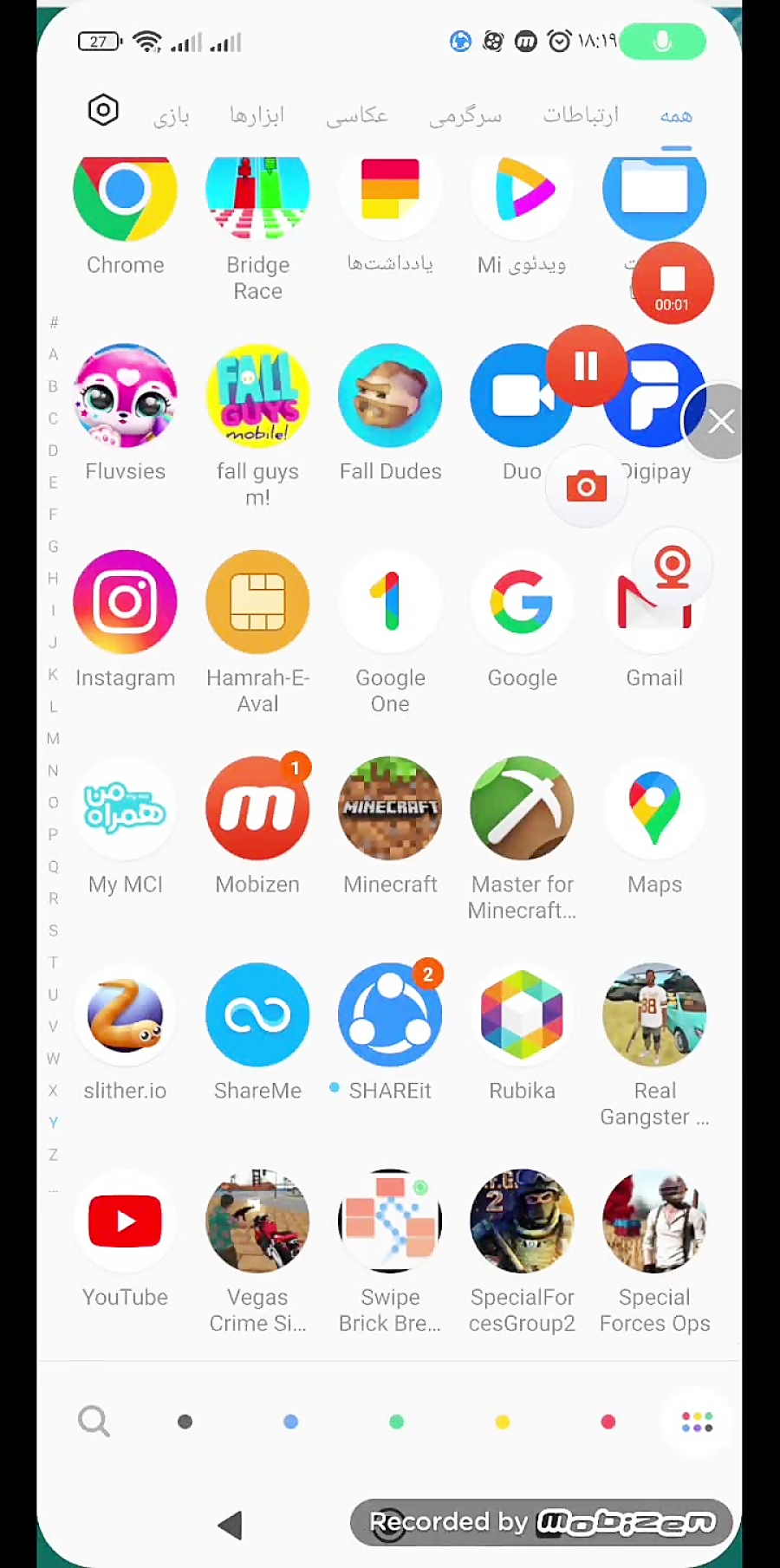
Task: Open the ارتباطات category tab
Action: (x=581, y=115)
